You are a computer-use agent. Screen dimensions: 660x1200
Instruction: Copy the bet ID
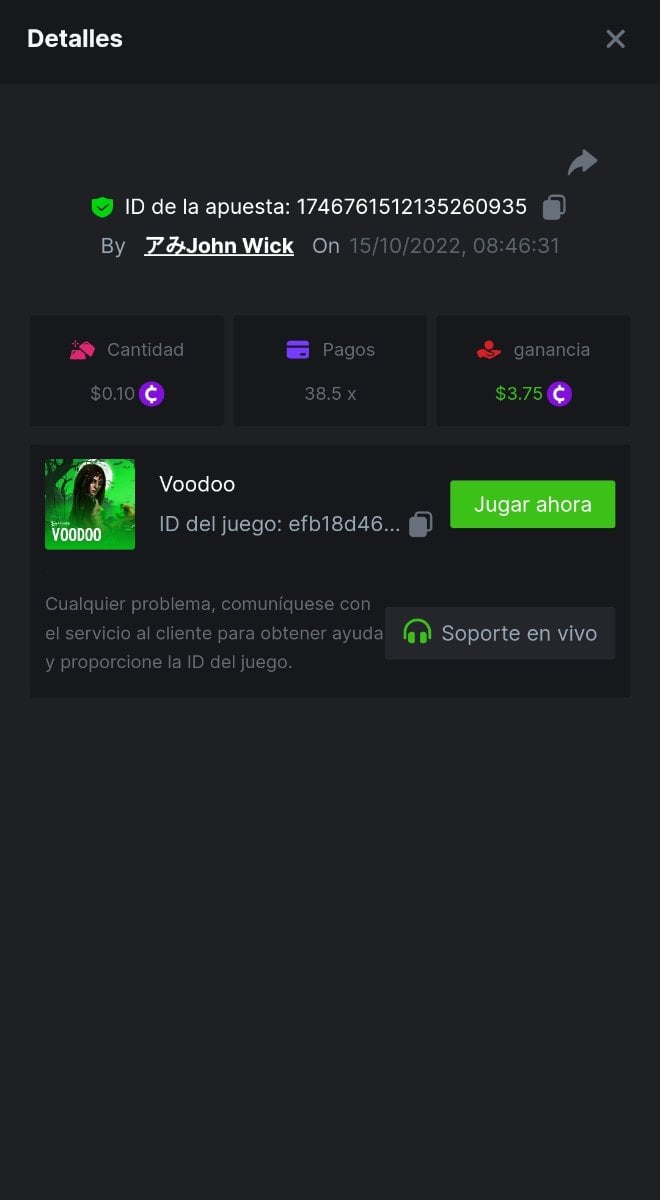click(x=554, y=207)
